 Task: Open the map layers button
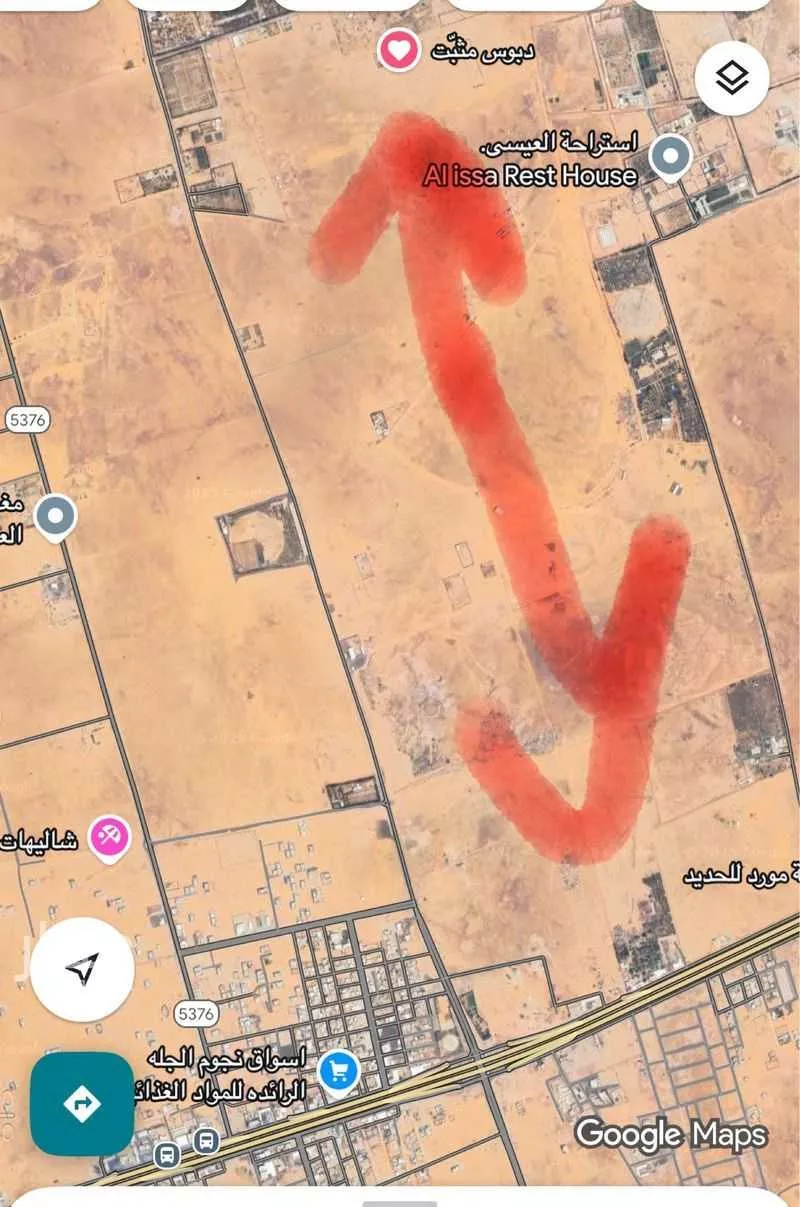(x=732, y=78)
